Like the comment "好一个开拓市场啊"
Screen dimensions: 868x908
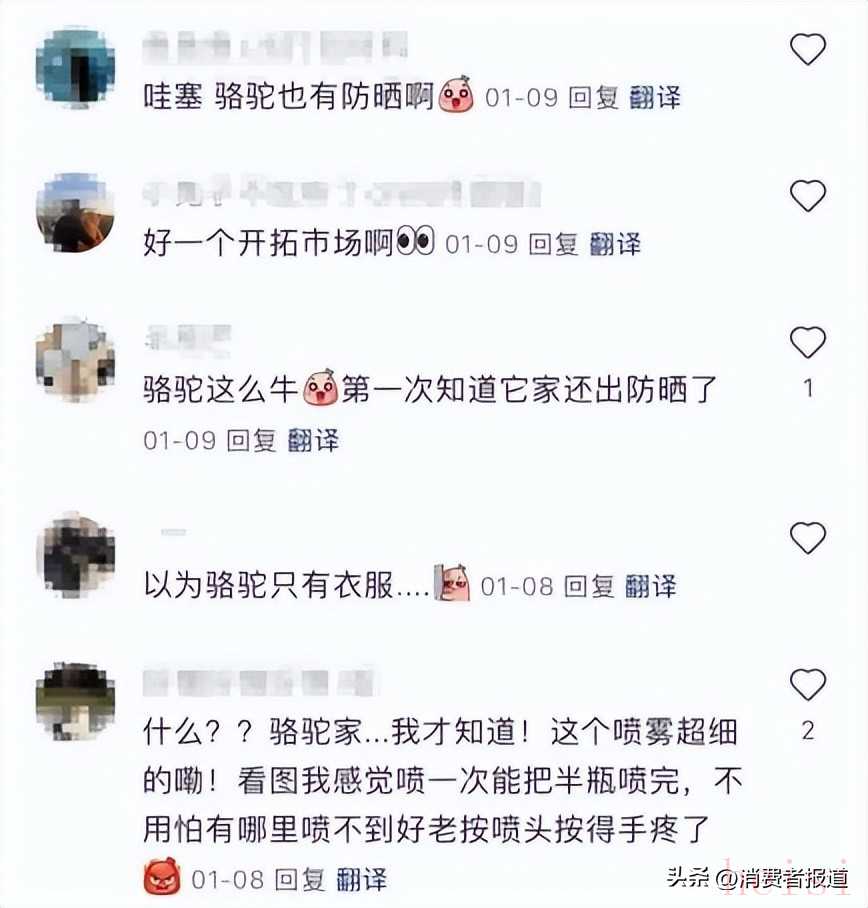[x=808, y=196]
